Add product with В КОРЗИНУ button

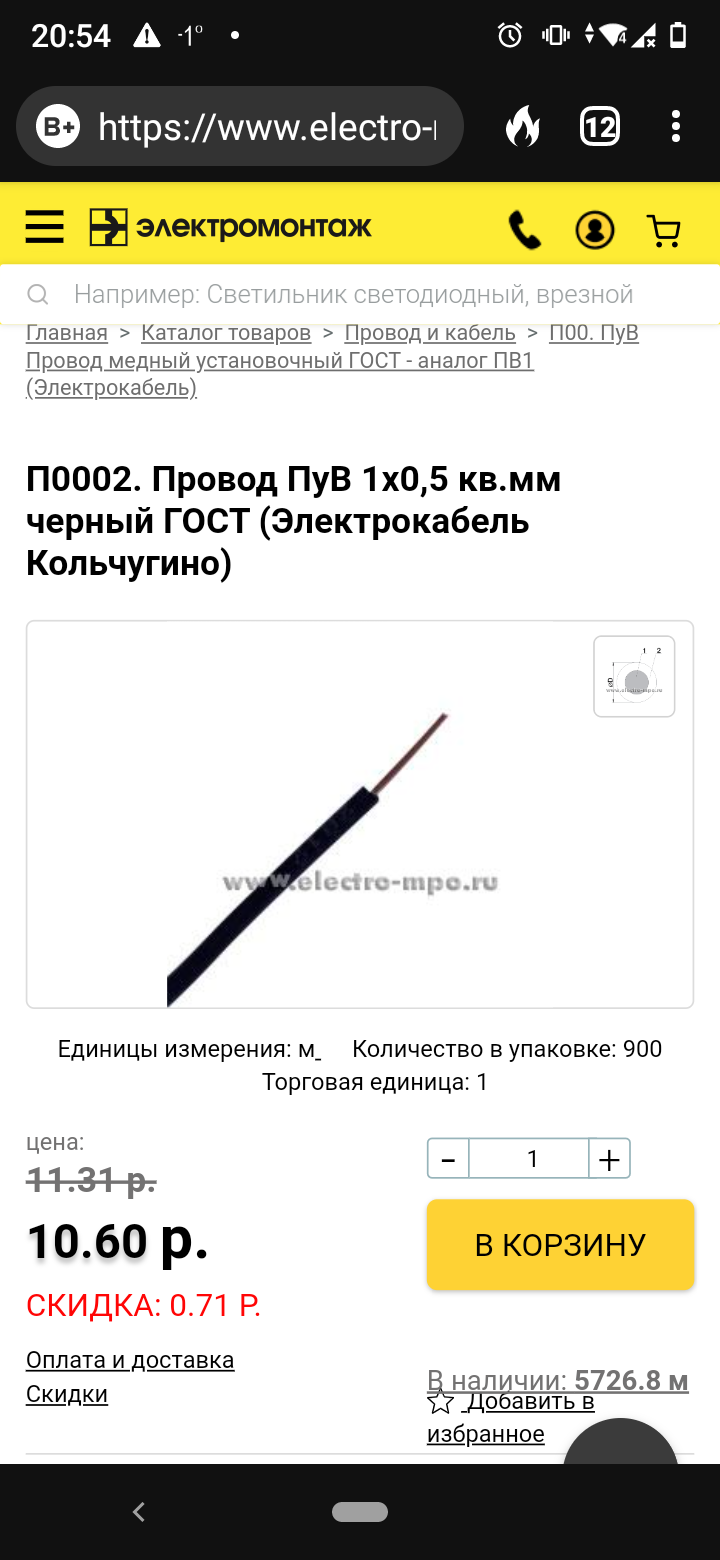point(560,1245)
